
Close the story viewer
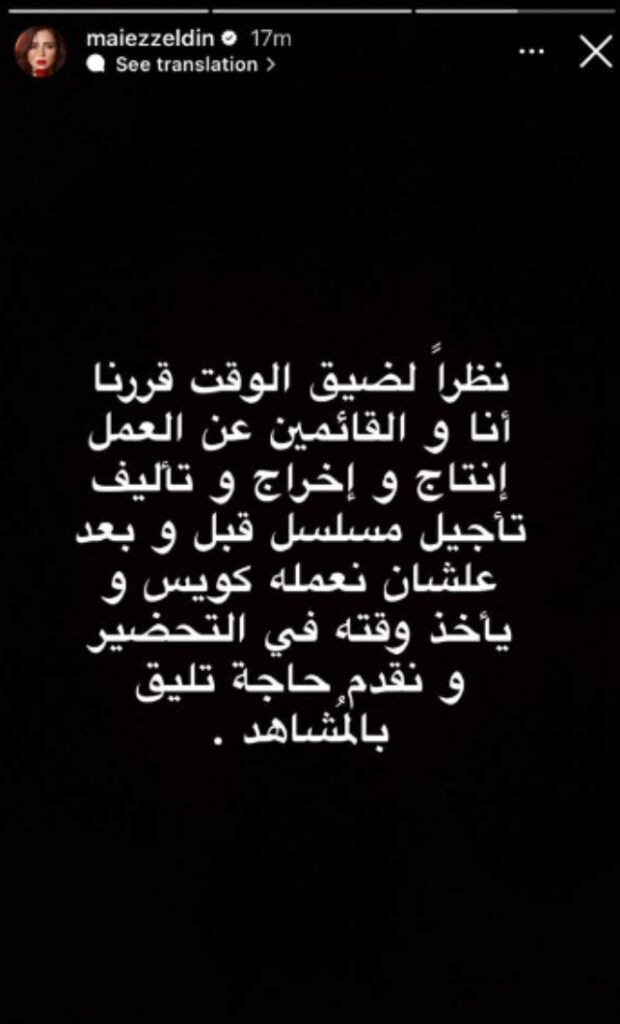point(595,51)
